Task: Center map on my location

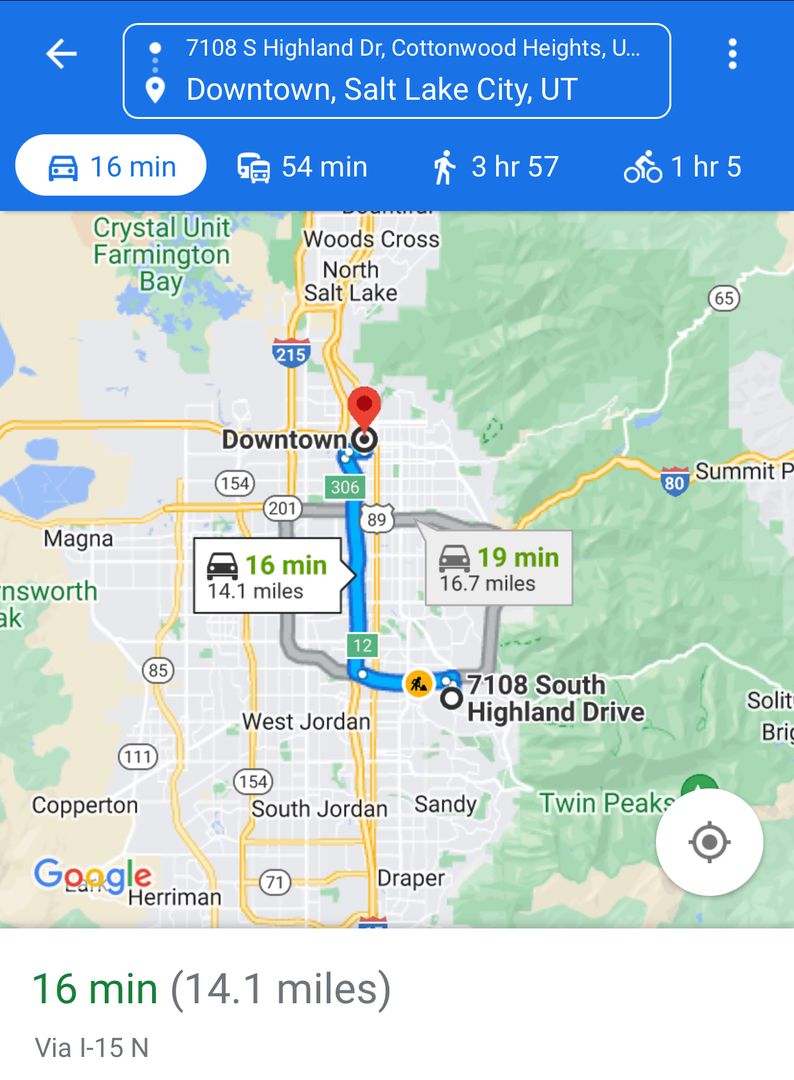Action: (x=709, y=842)
